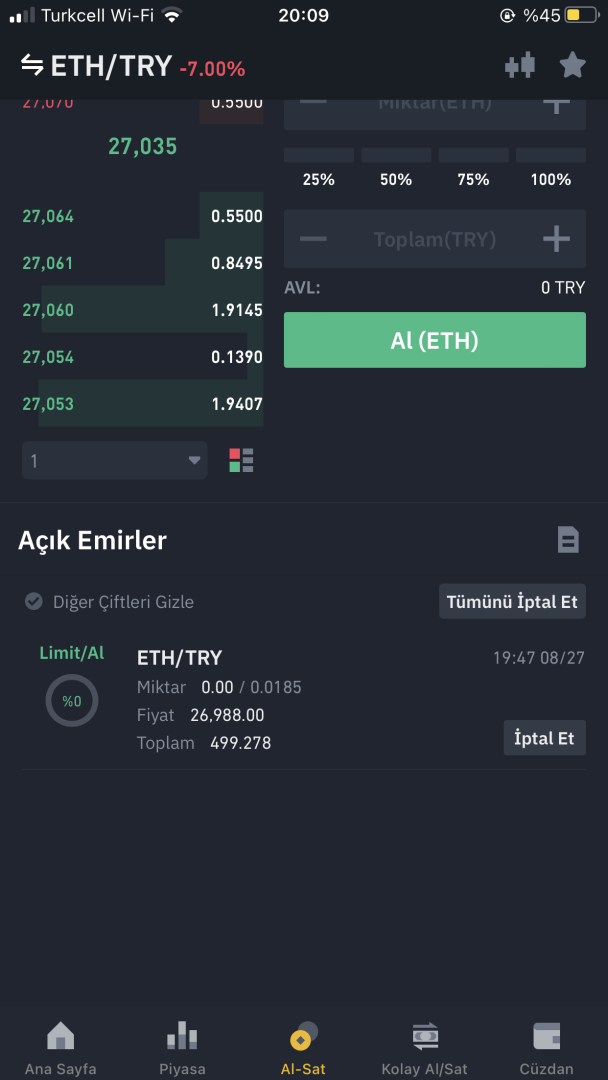Cancel the ETH/TRY limit order

(544, 739)
